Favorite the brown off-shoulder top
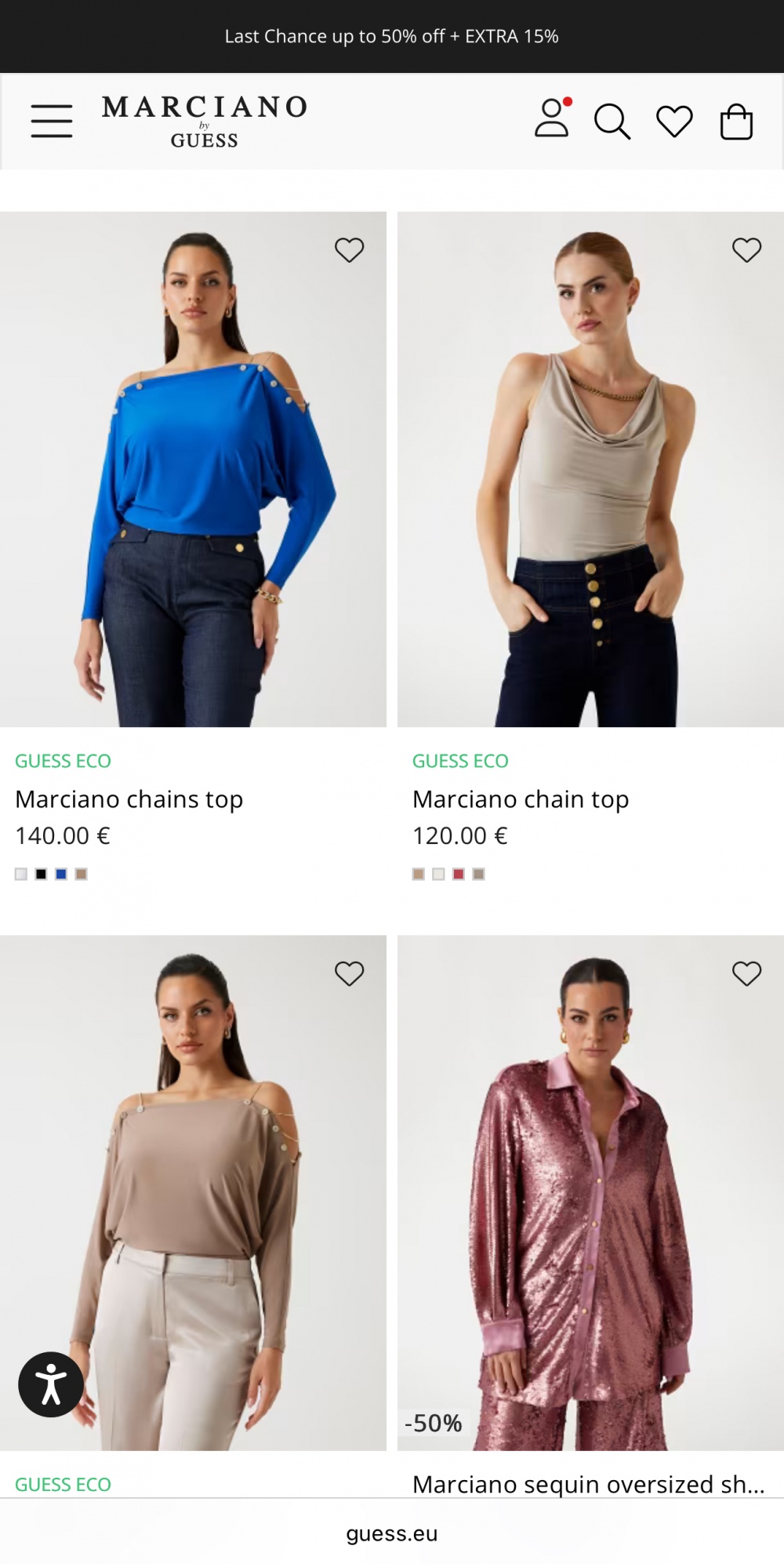Screen dimensions: 784x1564 pos(349,973)
